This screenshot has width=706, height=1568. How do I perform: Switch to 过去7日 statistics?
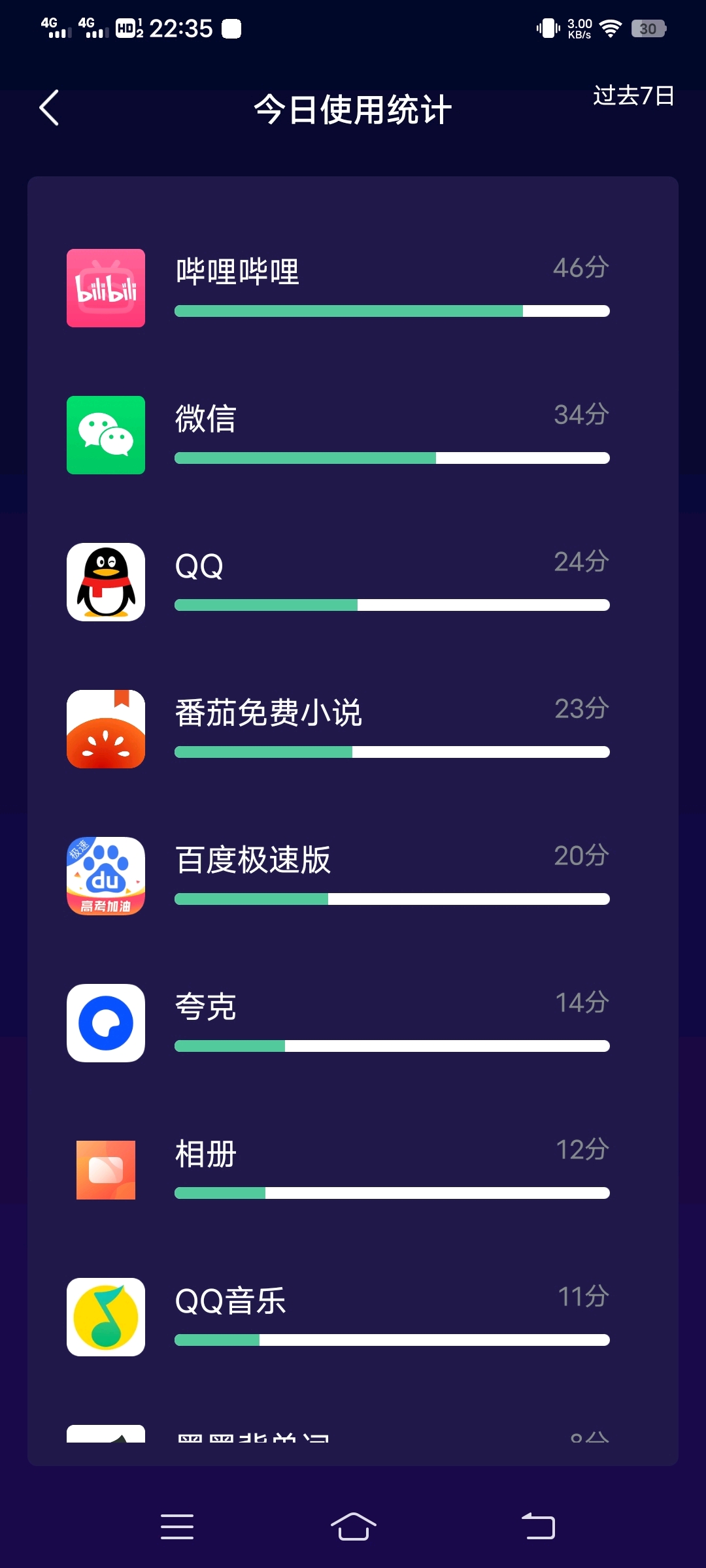[633, 96]
